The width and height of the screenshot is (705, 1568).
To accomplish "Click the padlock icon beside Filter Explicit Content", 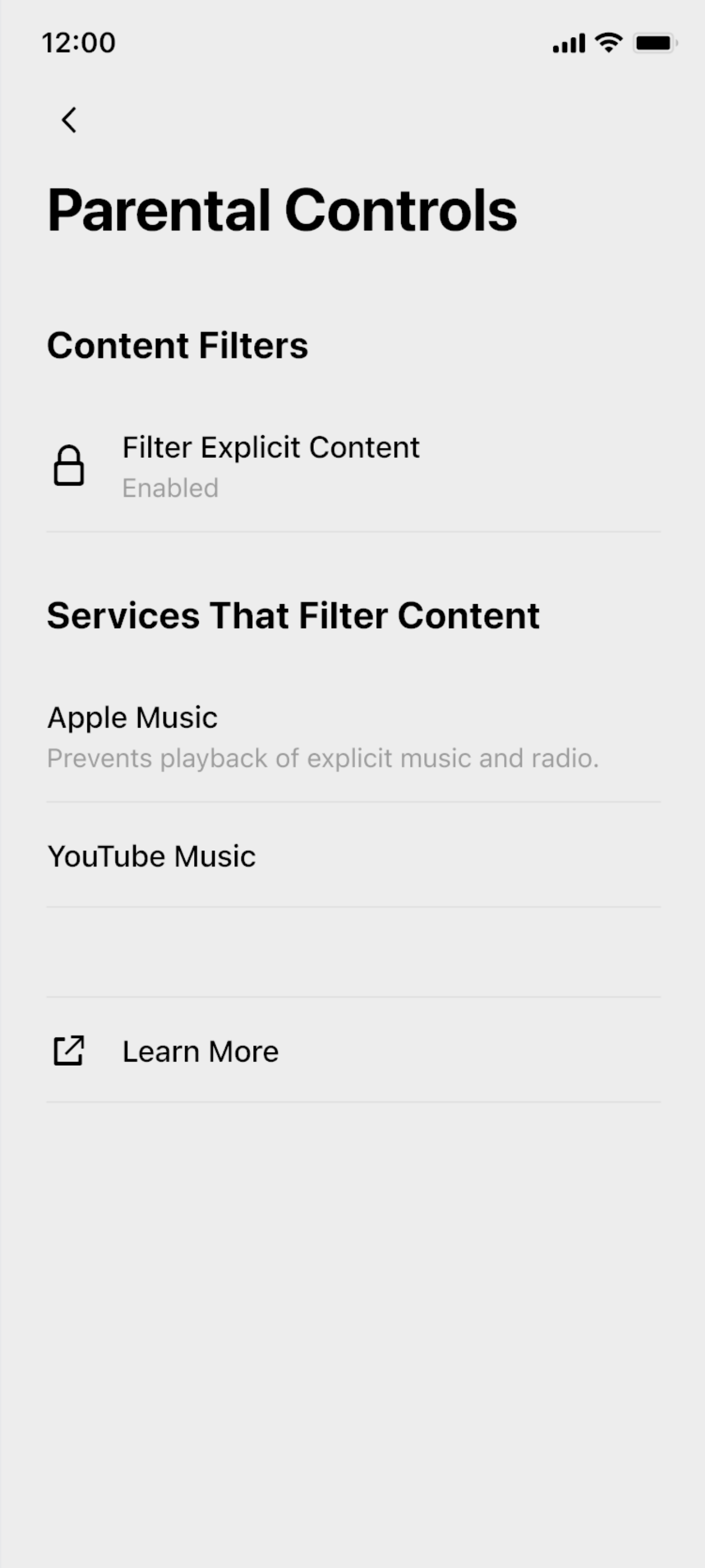I will (x=69, y=466).
